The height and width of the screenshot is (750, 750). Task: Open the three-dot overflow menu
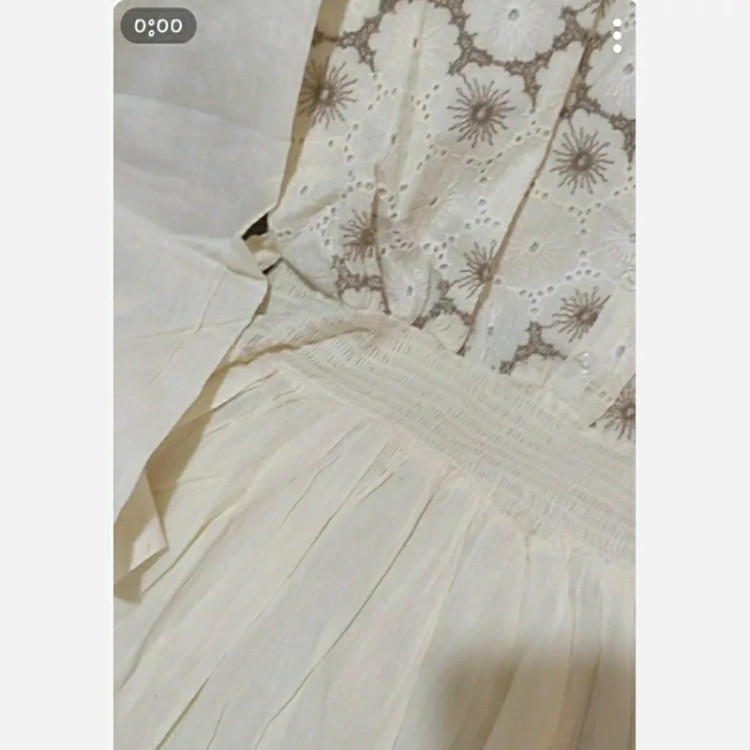coord(617,36)
